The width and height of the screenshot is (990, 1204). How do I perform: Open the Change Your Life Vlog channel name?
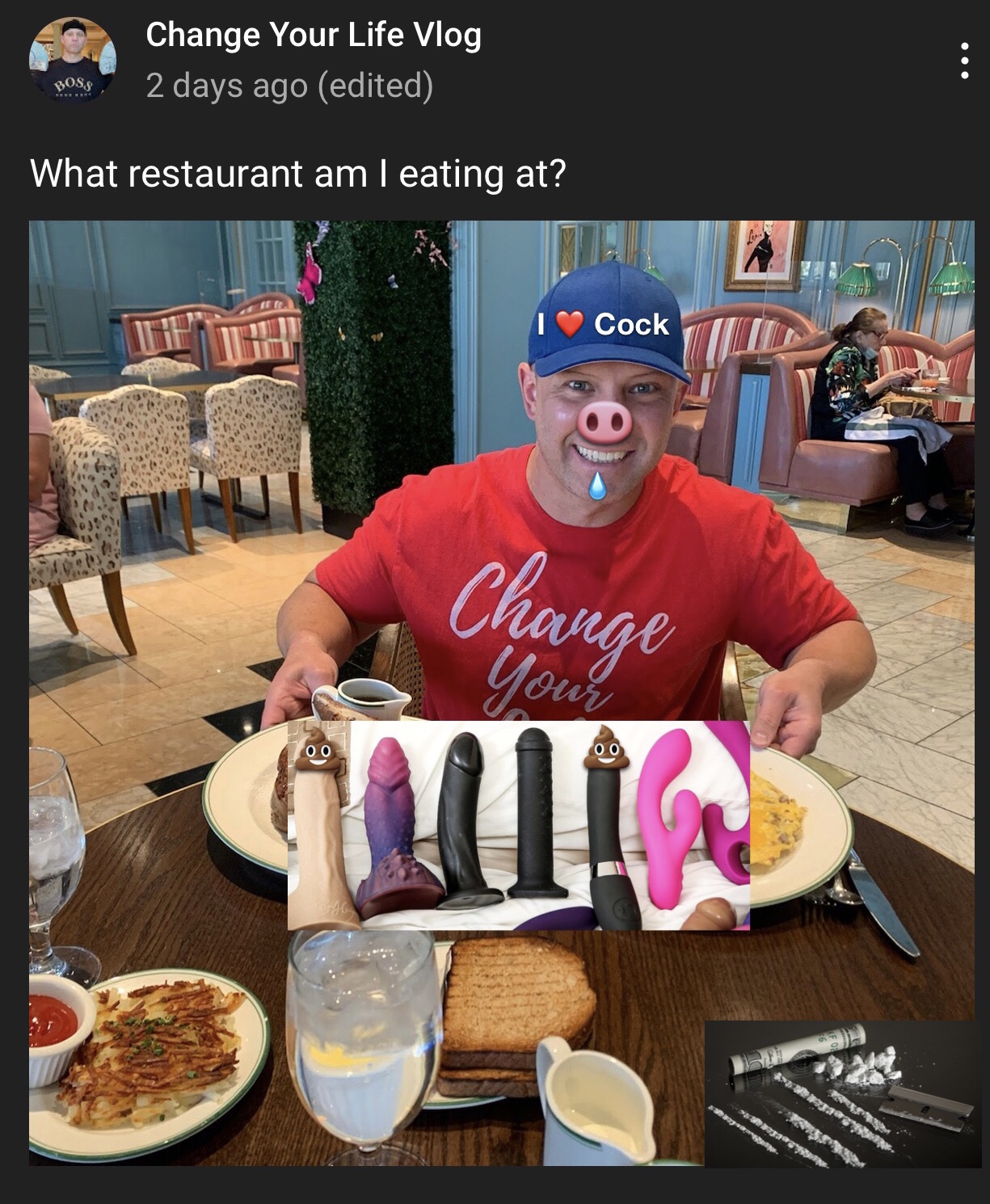click(x=313, y=35)
